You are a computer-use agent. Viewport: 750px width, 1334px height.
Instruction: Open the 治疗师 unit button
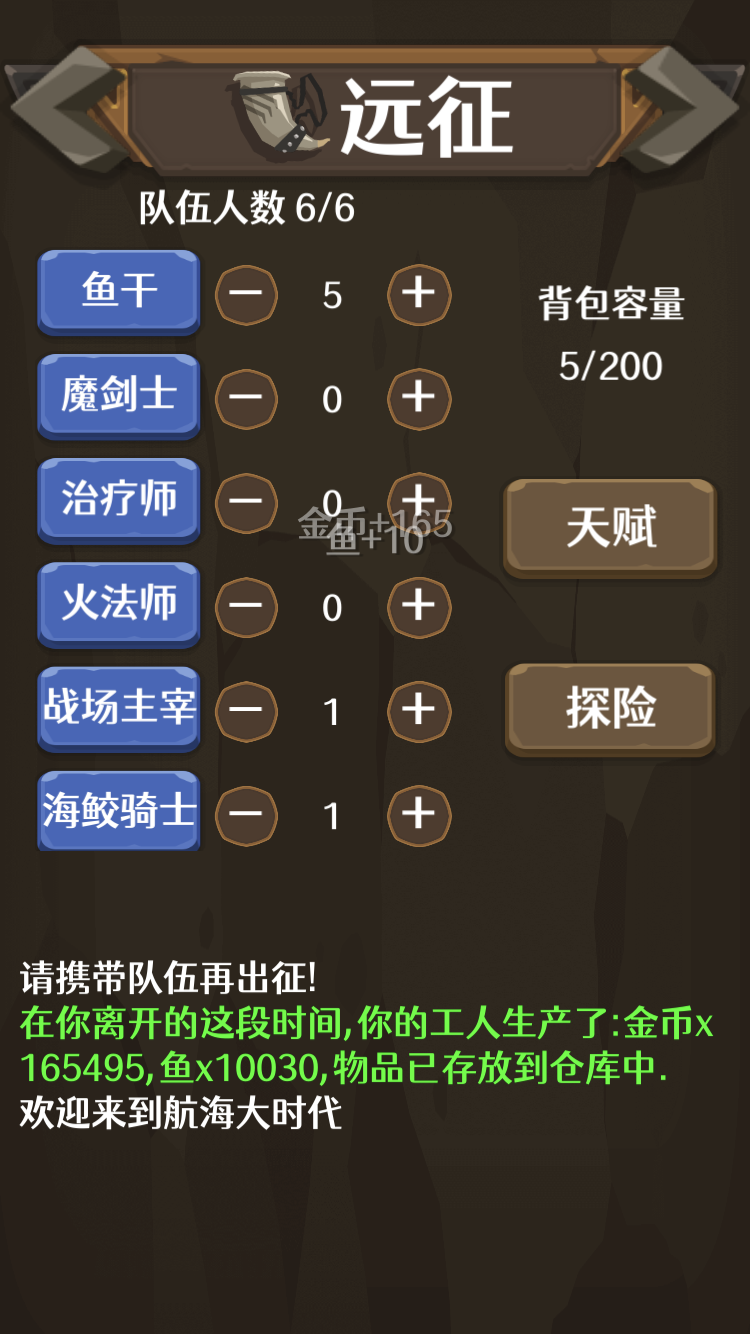119,500
